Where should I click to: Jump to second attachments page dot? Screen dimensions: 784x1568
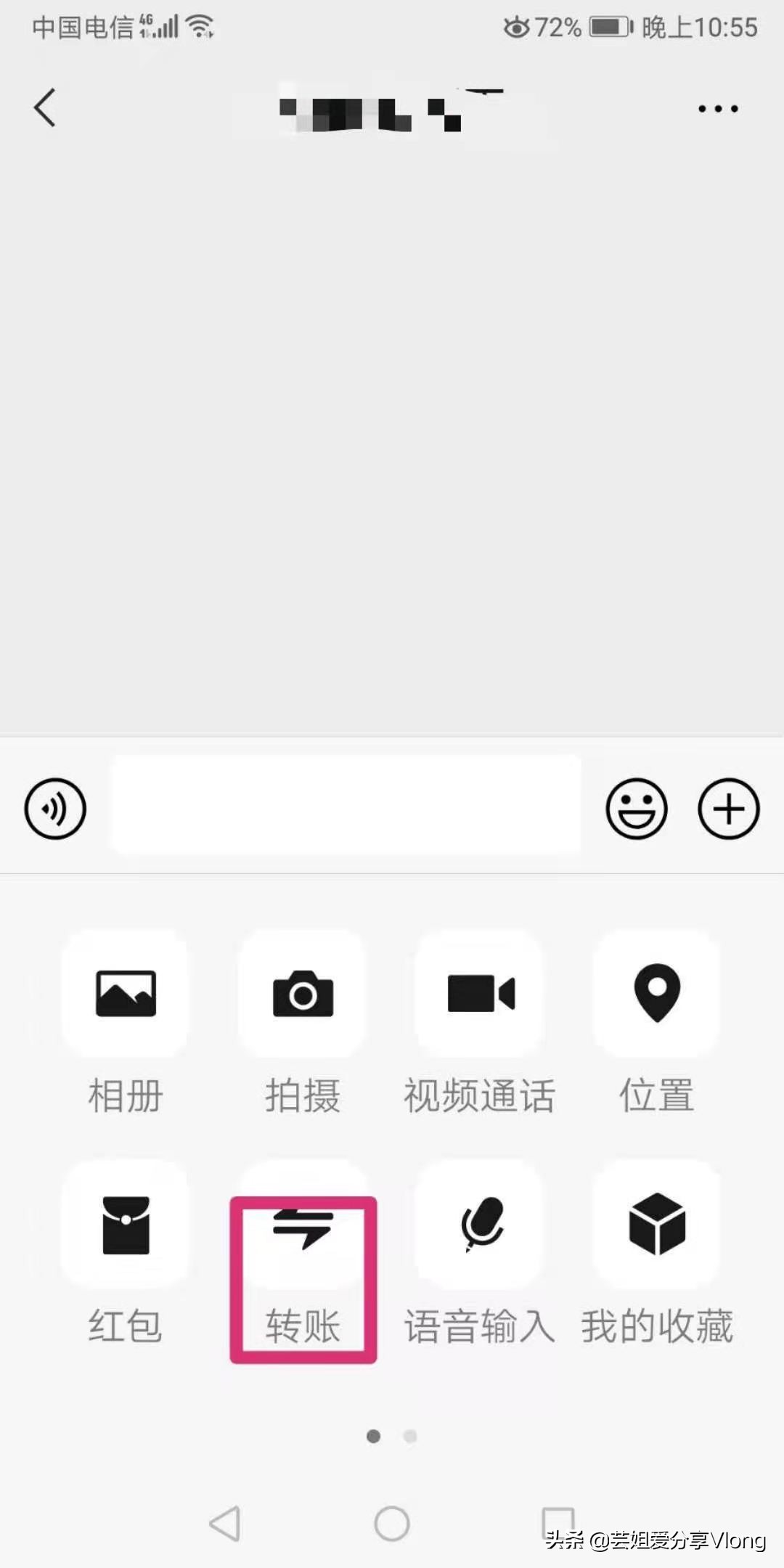(x=410, y=1436)
